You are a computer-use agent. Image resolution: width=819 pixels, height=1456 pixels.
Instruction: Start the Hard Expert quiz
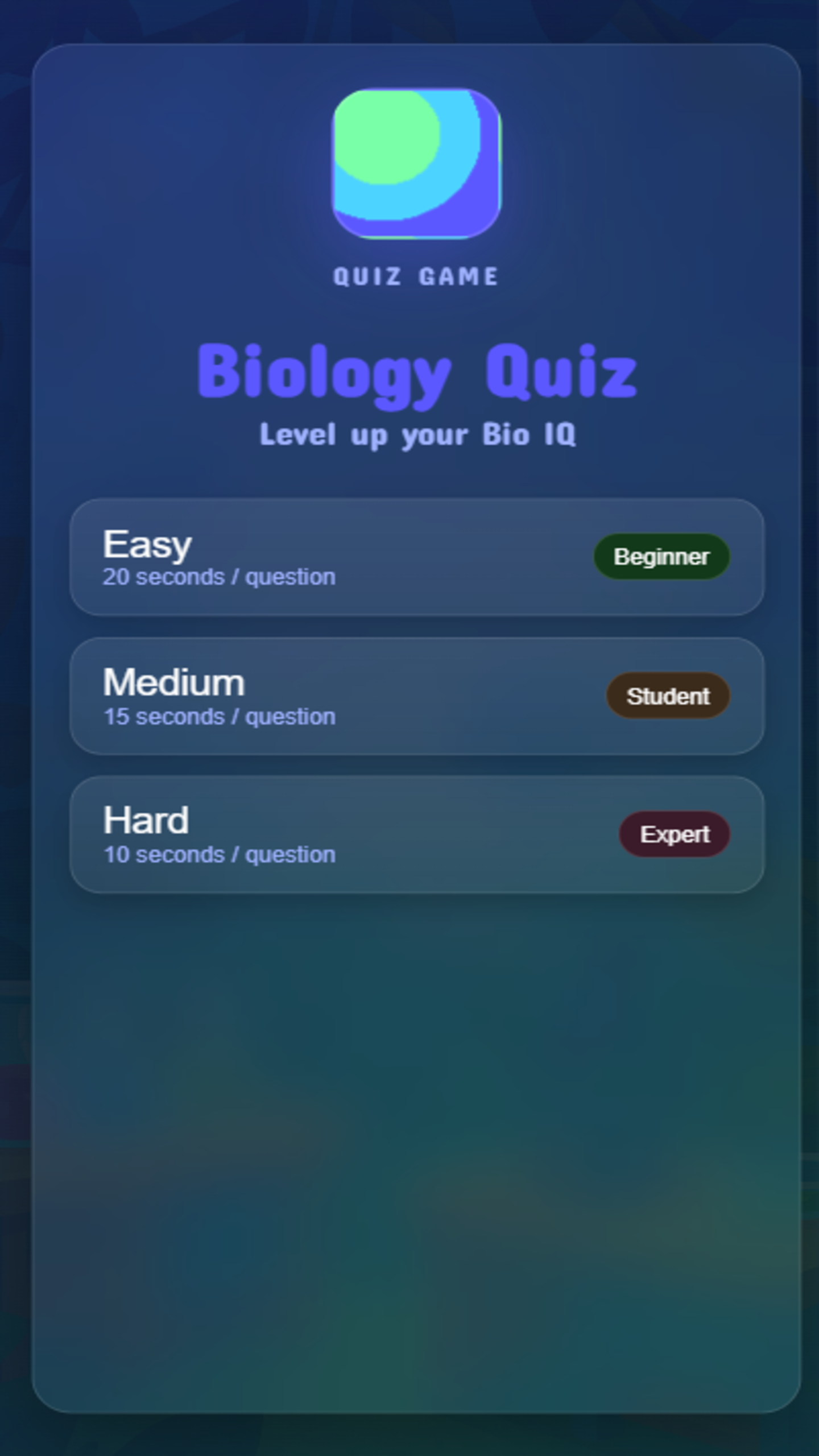click(416, 834)
